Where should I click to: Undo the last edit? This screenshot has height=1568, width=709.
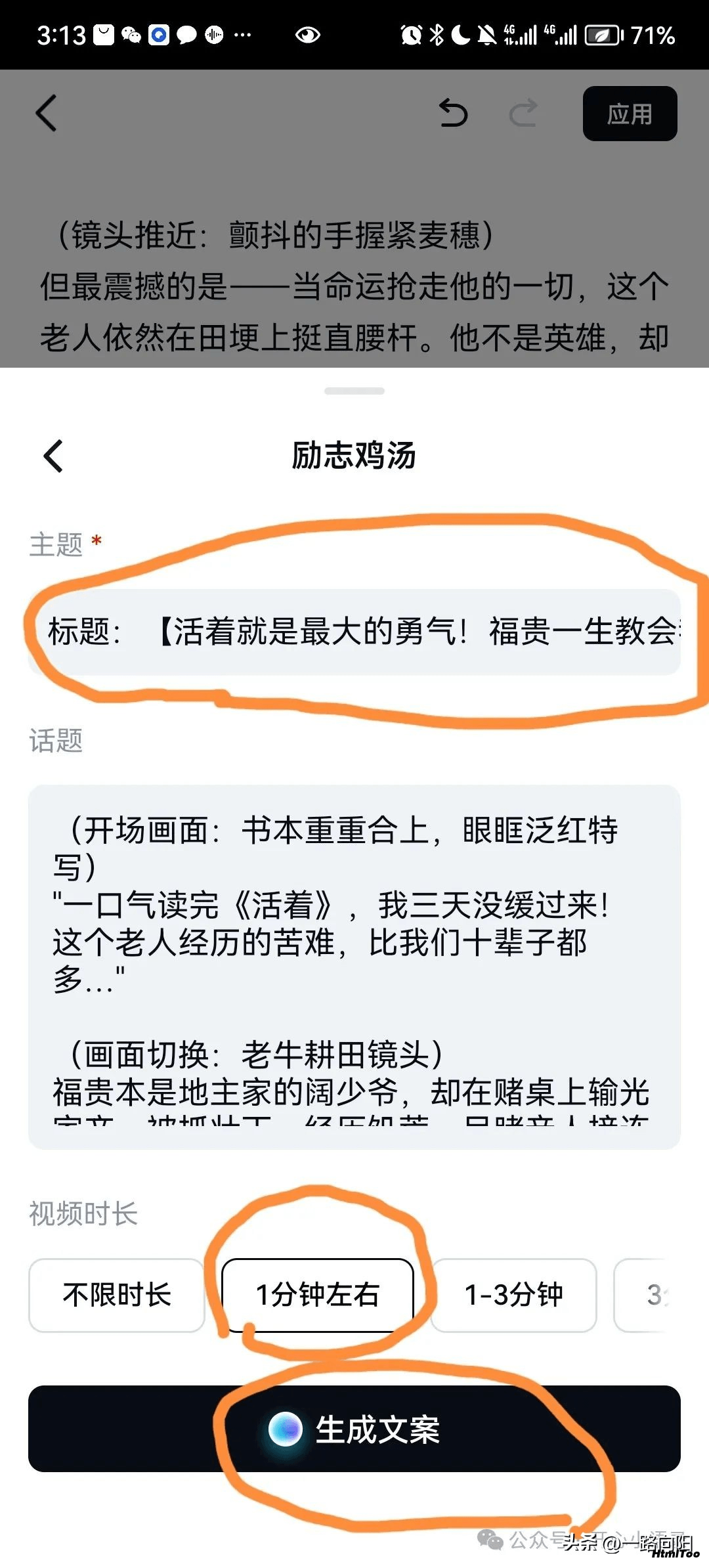tap(454, 113)
